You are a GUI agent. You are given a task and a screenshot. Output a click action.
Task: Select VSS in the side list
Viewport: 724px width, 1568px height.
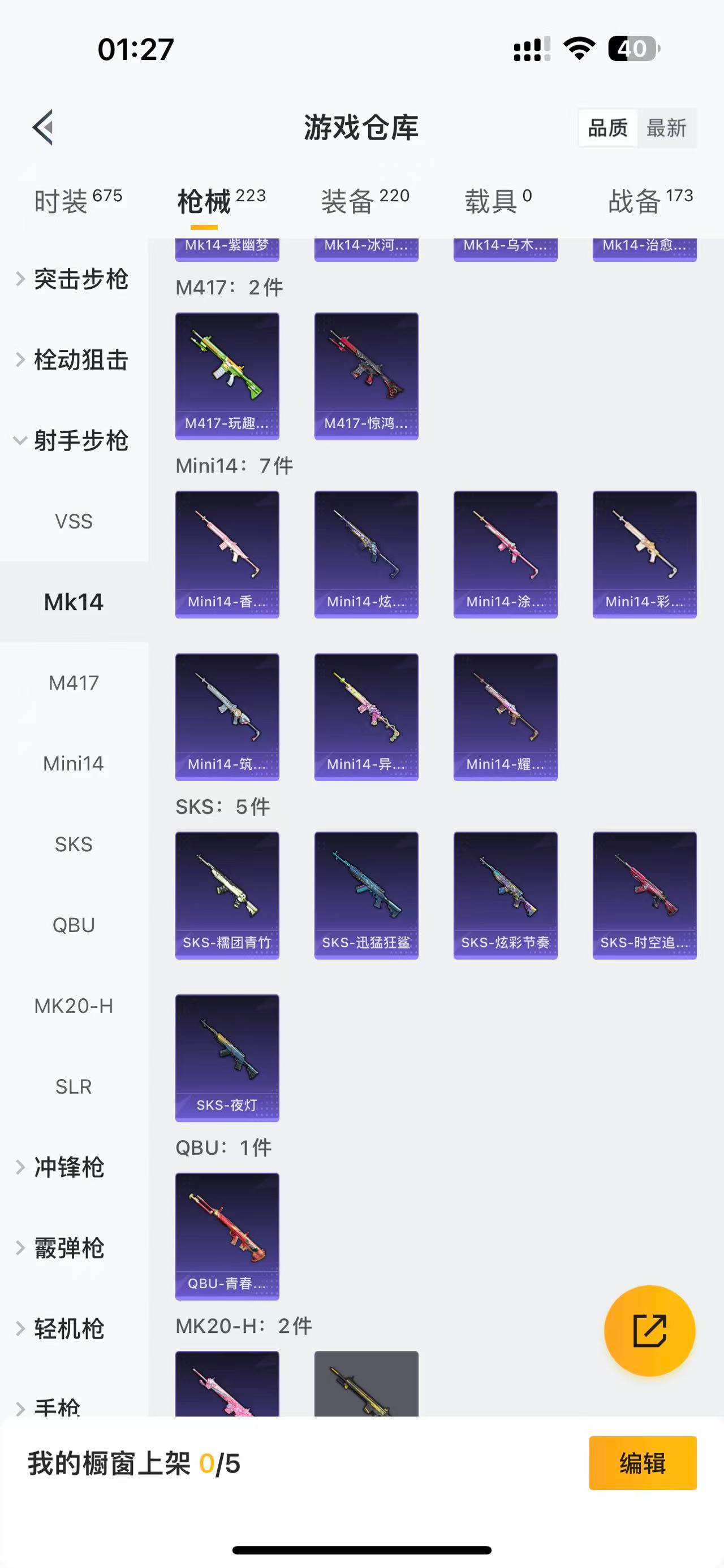pyautogui.click(x=74, y=522)
